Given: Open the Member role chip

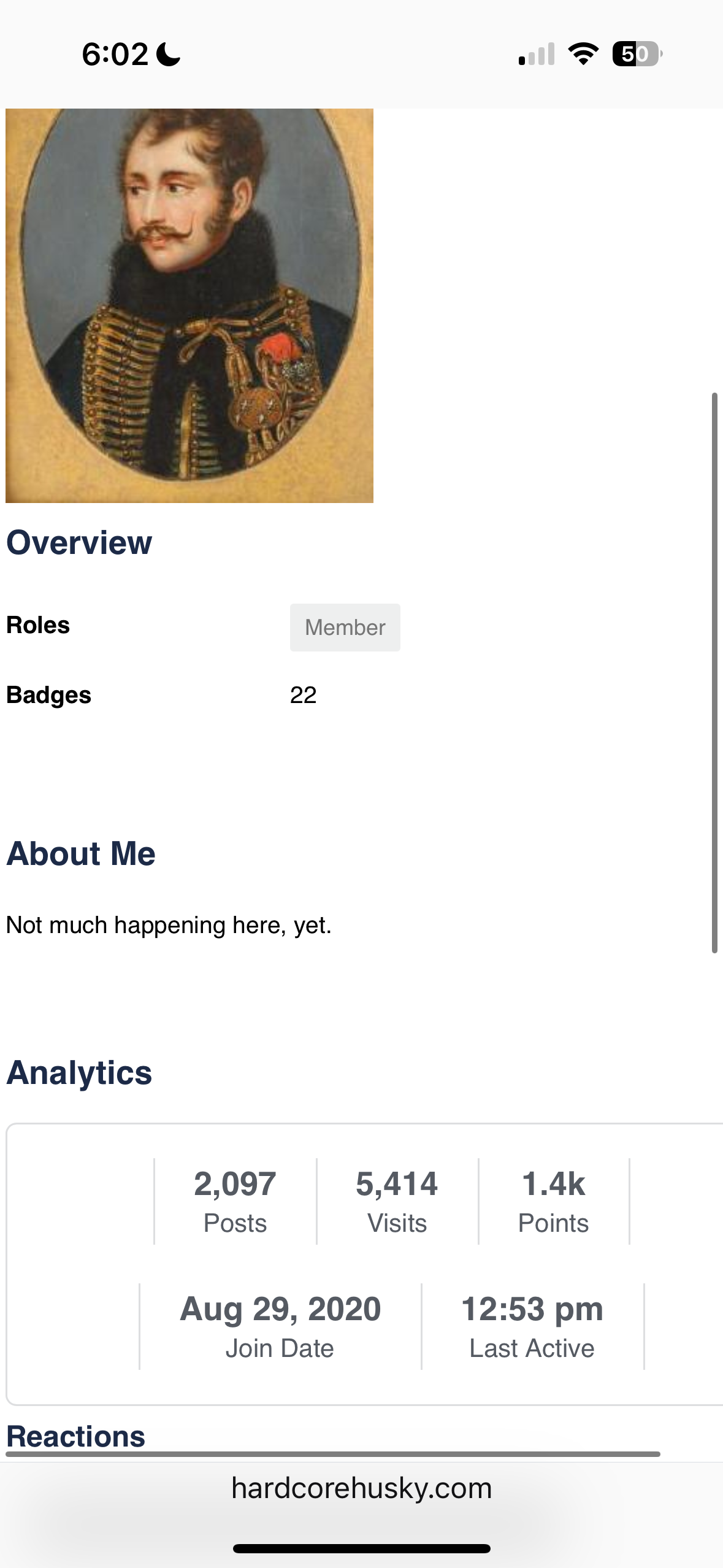Looking at the screenshot, I should (x=345, y=627).
